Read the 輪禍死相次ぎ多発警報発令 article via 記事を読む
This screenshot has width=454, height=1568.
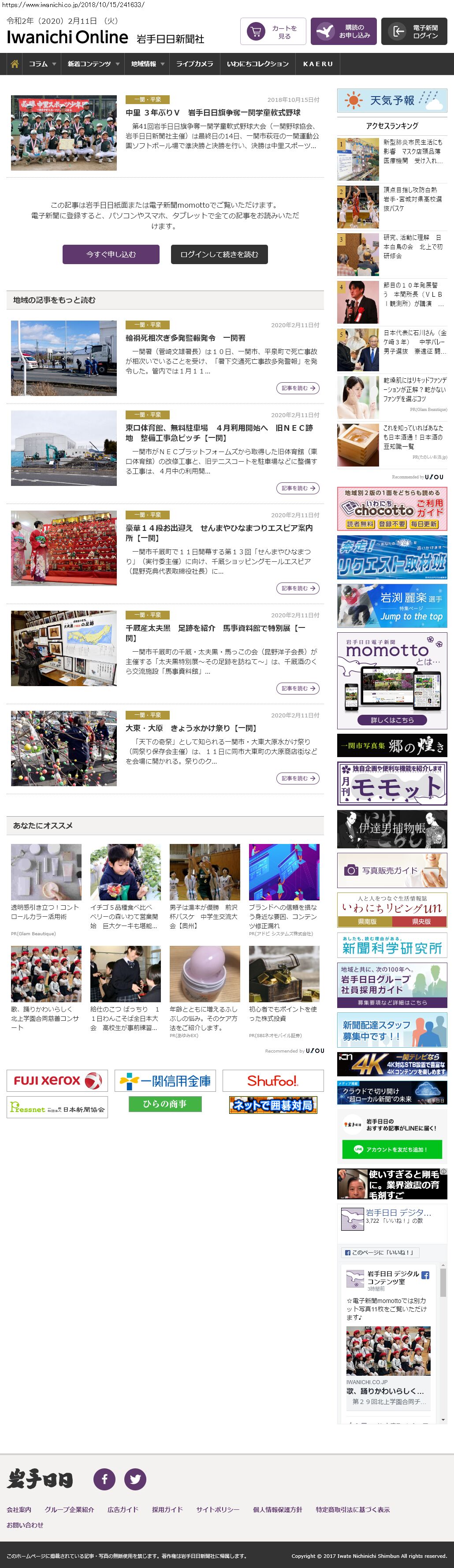(298, 388)
